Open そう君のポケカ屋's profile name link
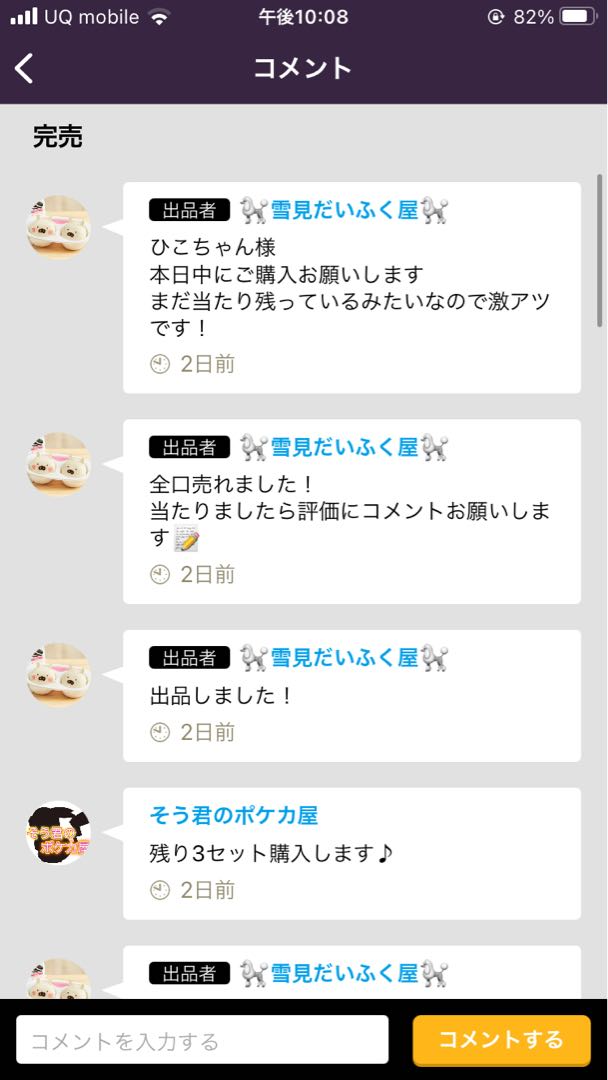The image size is (608, 1080). pos(233,816)
